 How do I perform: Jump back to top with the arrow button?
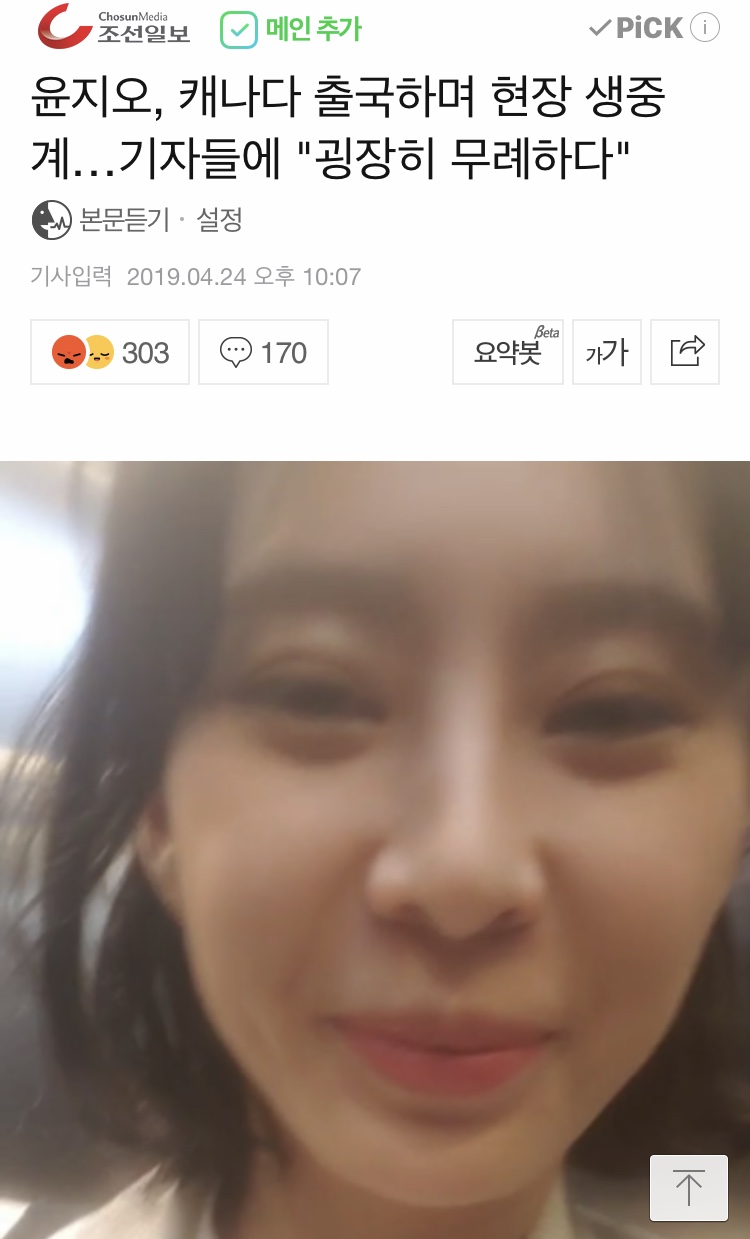point(688,1188)
